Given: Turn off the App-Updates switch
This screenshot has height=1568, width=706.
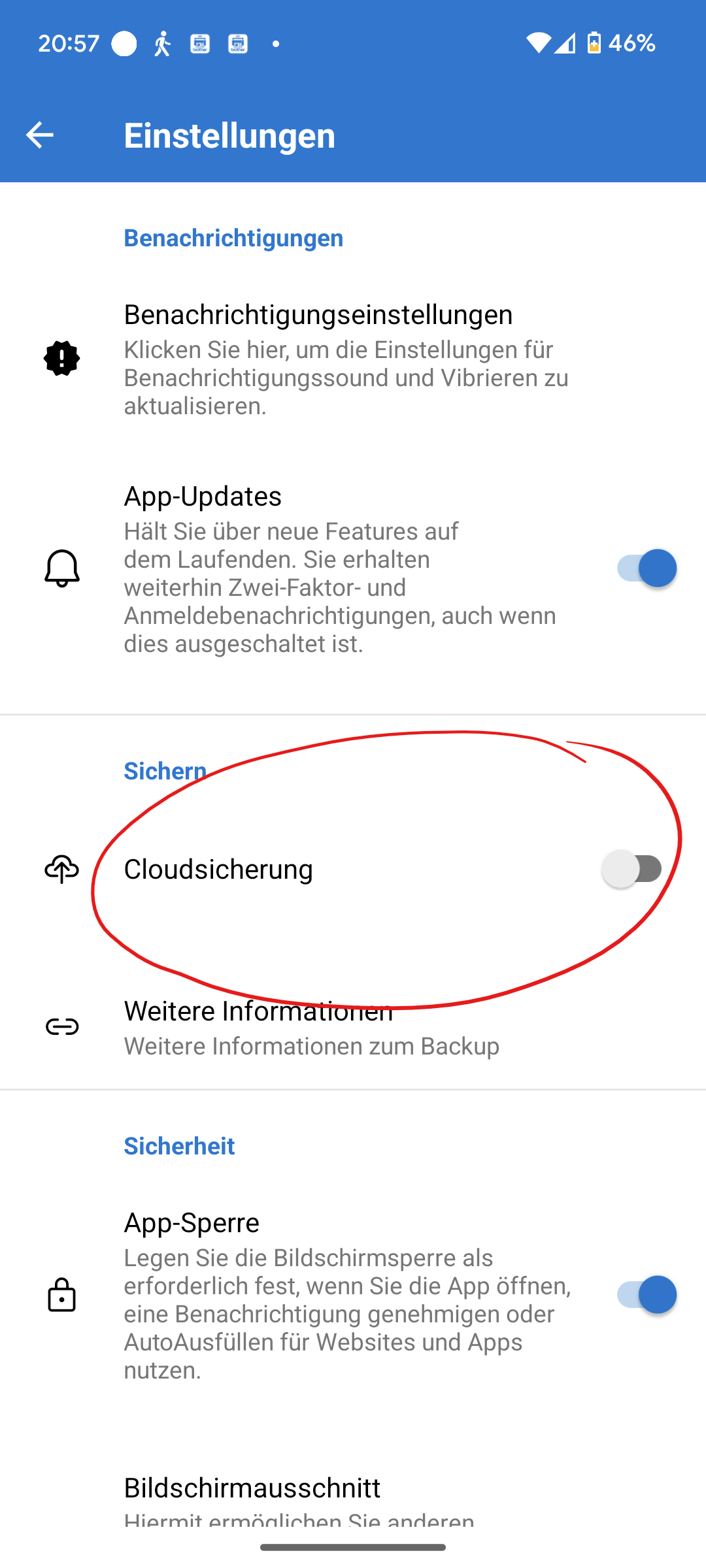Looking at the screenshot, I should click(x=646, y=568).
